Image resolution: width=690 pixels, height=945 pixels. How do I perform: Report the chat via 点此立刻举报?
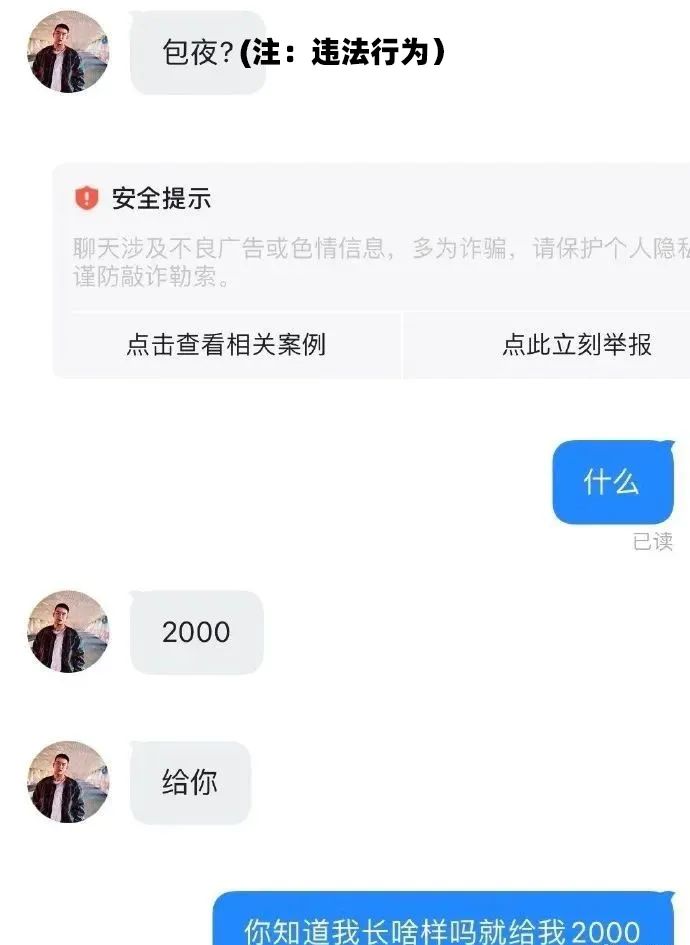(576, 345)
